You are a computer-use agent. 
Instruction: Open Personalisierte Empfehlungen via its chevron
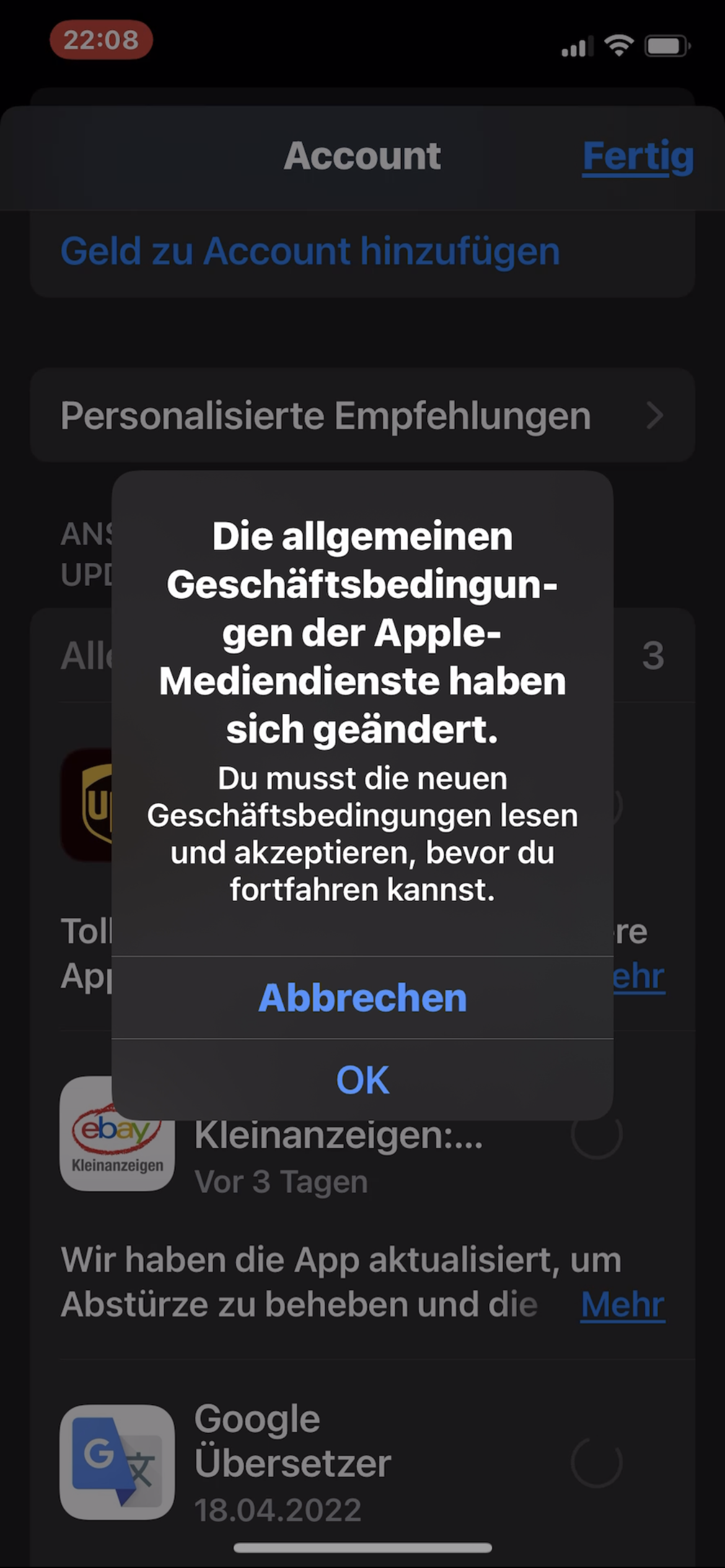[655, 416]
